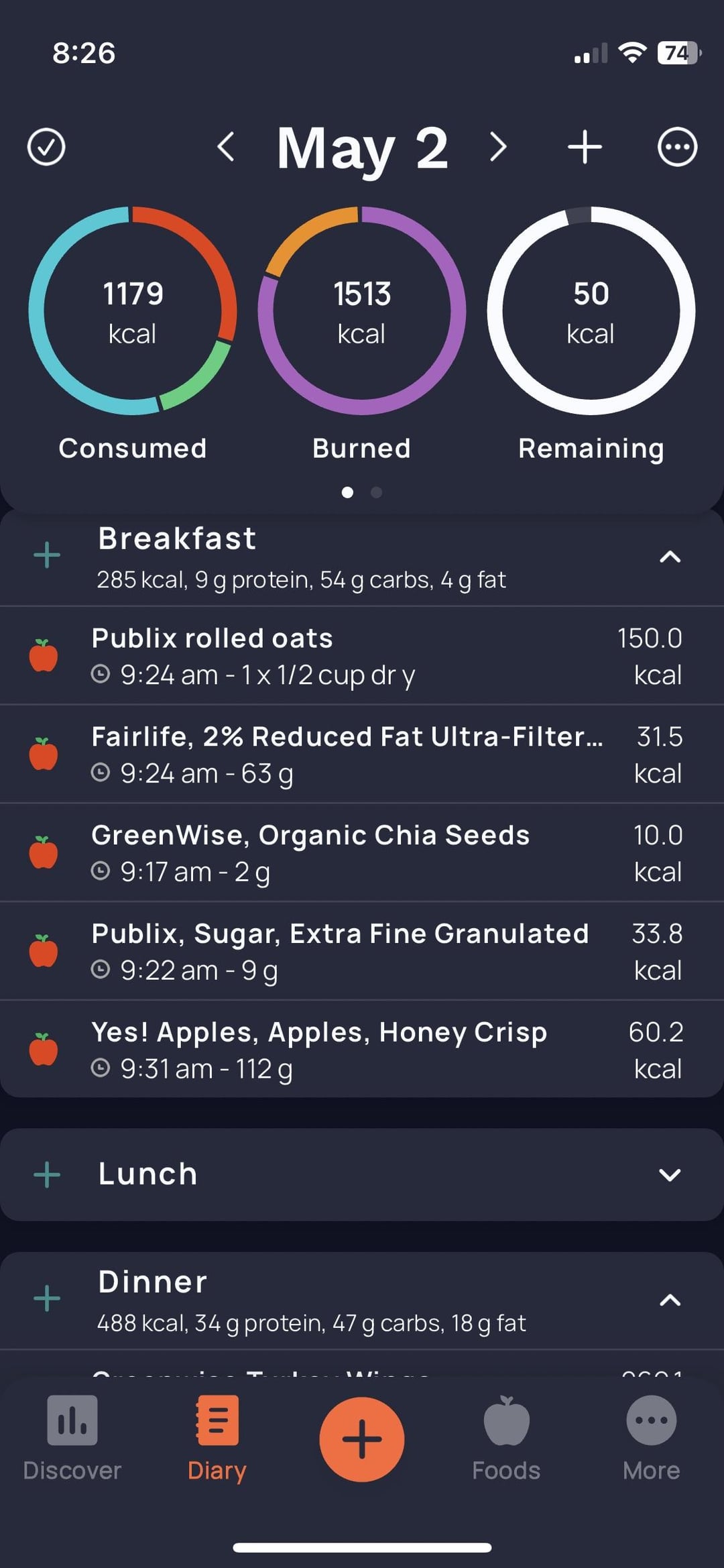Open the Publix Sugar Extra Fine Granulated entry
The height and width of the screenshot is (1568, 724).
[x=362, y=952]
